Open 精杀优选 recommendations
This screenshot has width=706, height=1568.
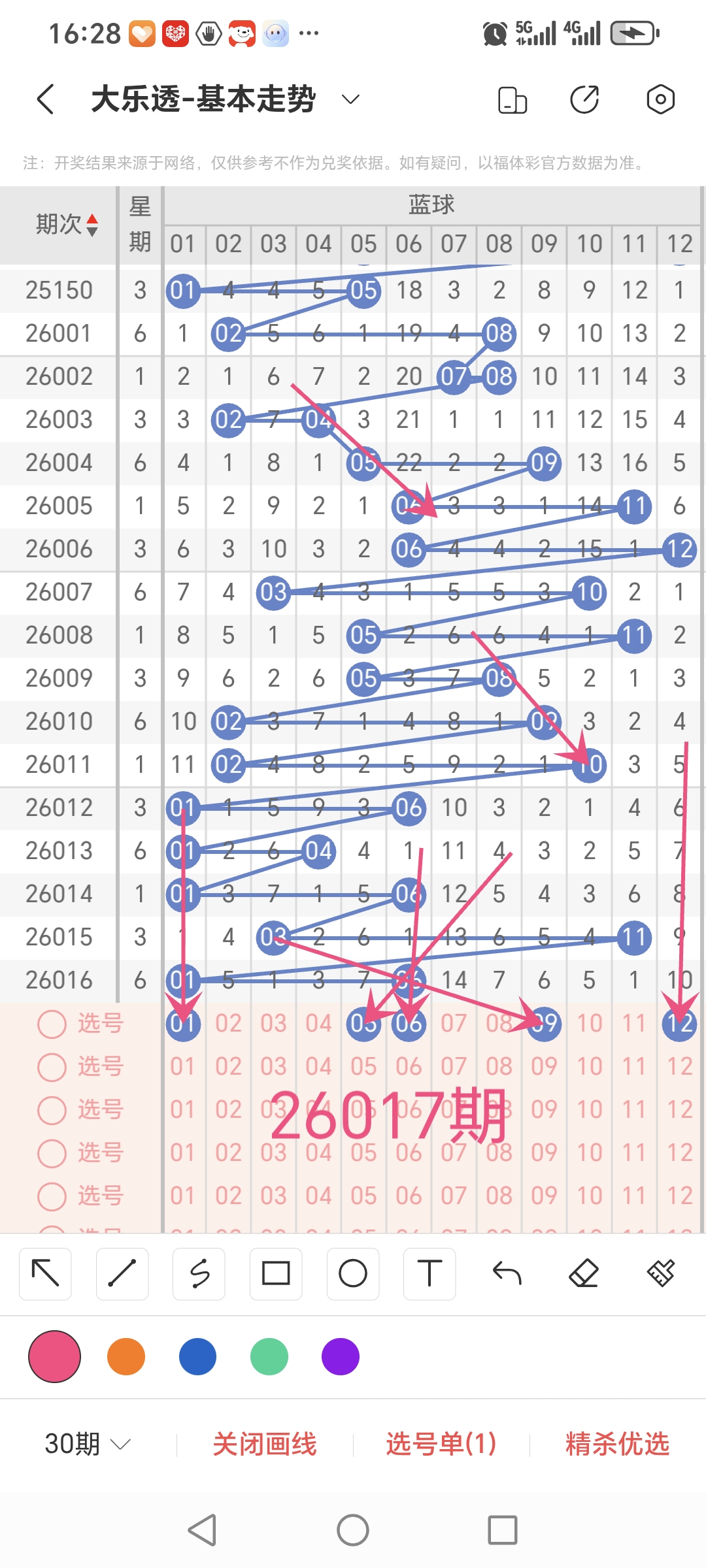tap(617, 1443)
